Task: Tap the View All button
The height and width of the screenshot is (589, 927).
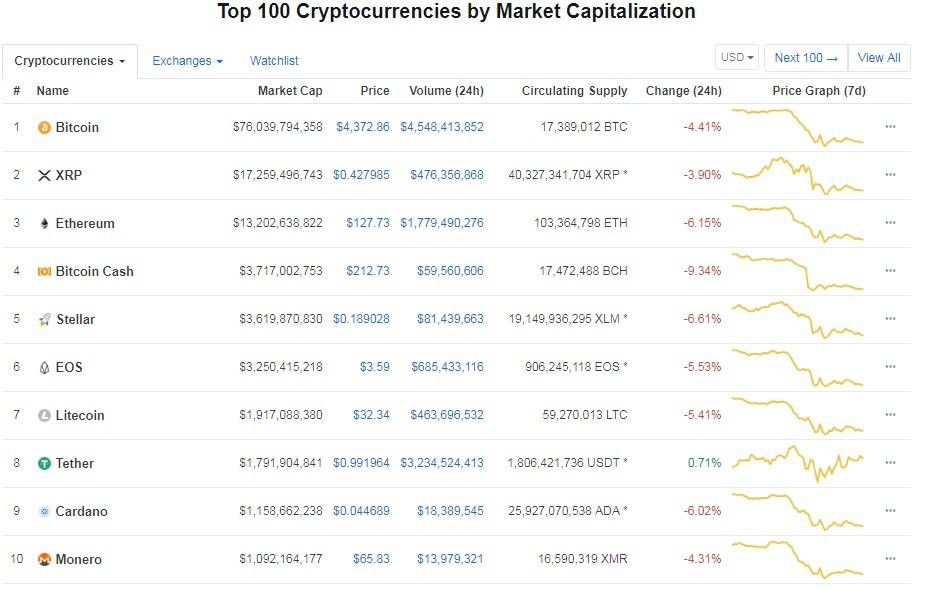Action: (x=879, y=57)
